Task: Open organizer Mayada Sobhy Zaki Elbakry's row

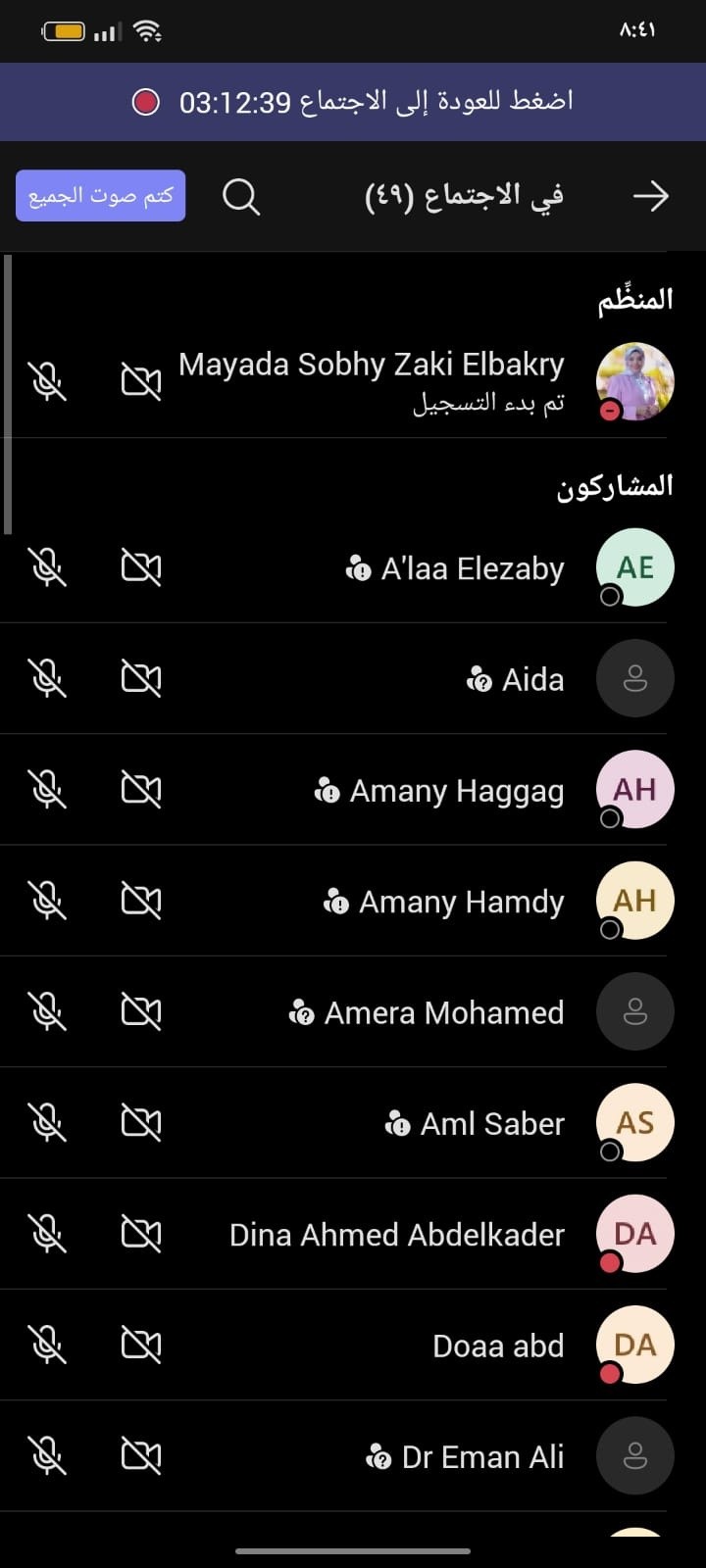Action: (371, 380)
